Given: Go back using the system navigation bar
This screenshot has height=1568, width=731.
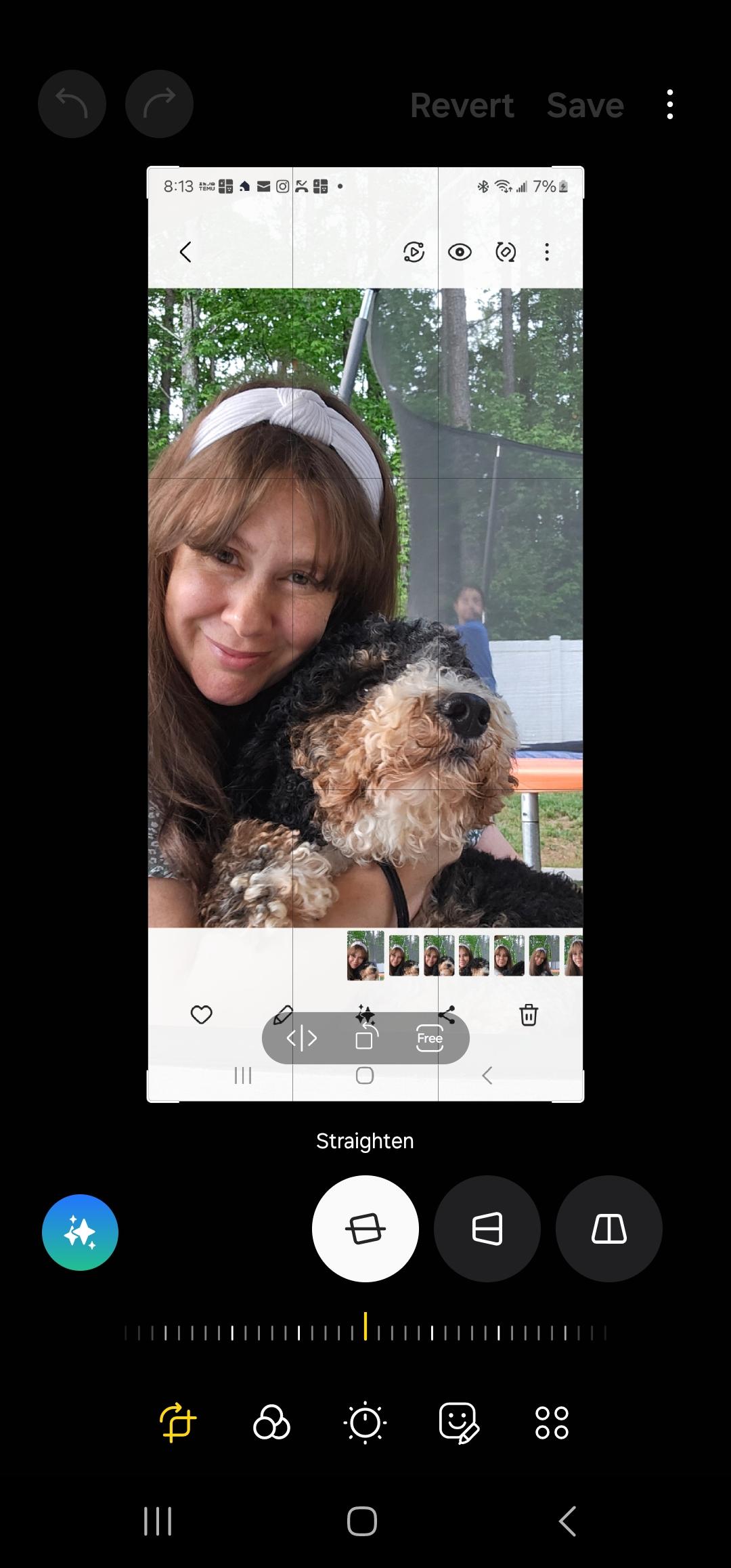Looking at the screenshot, I should pyautogui.click(x=567, y=1521).
